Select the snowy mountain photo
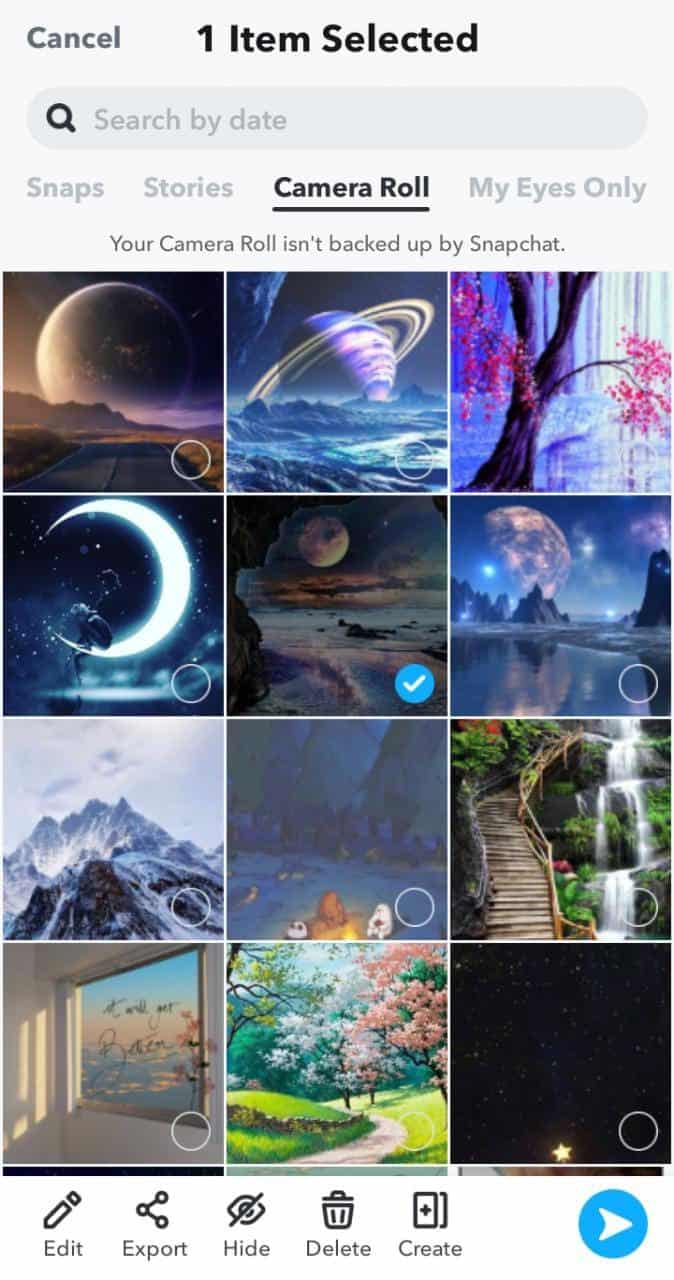Screen dimensions: 674x1280 (x=113, y=828)
